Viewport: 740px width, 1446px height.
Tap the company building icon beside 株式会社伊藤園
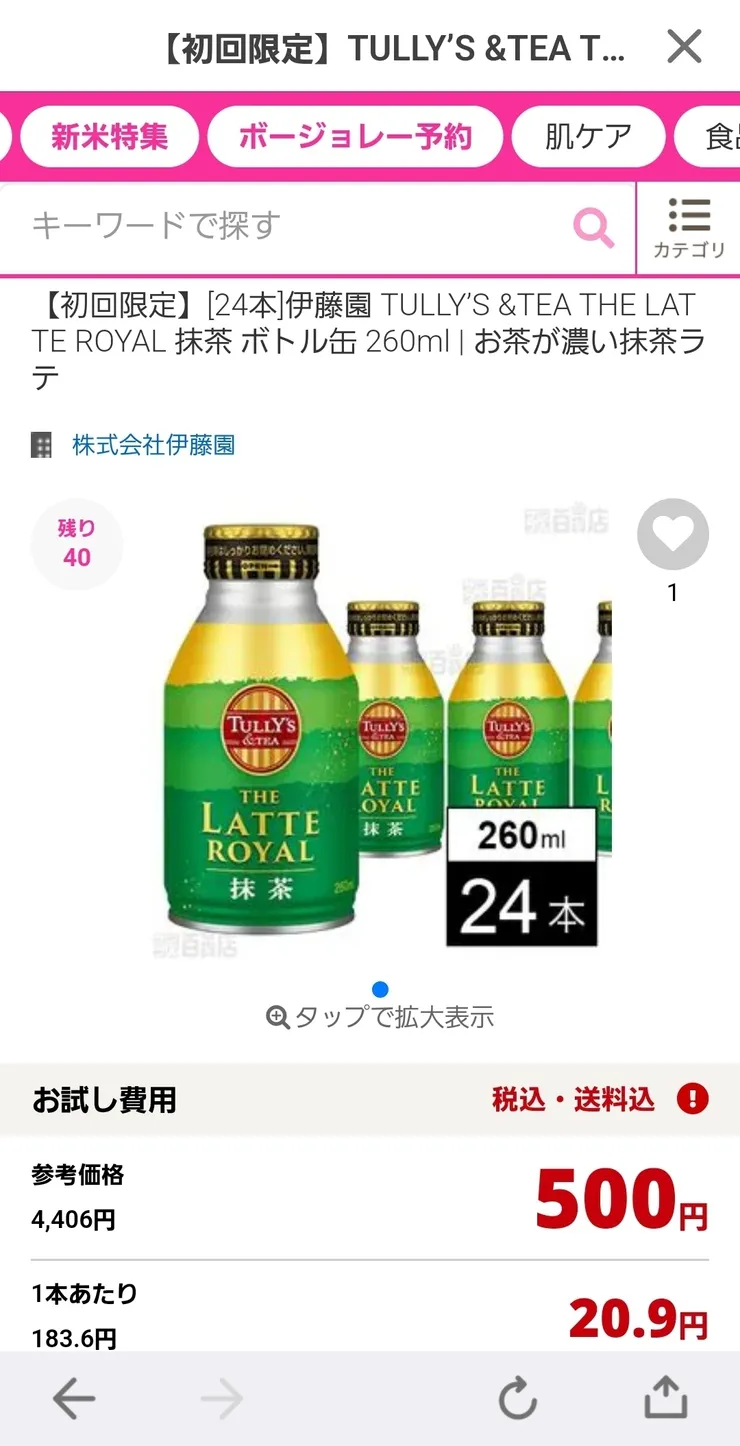pos(41,445)
